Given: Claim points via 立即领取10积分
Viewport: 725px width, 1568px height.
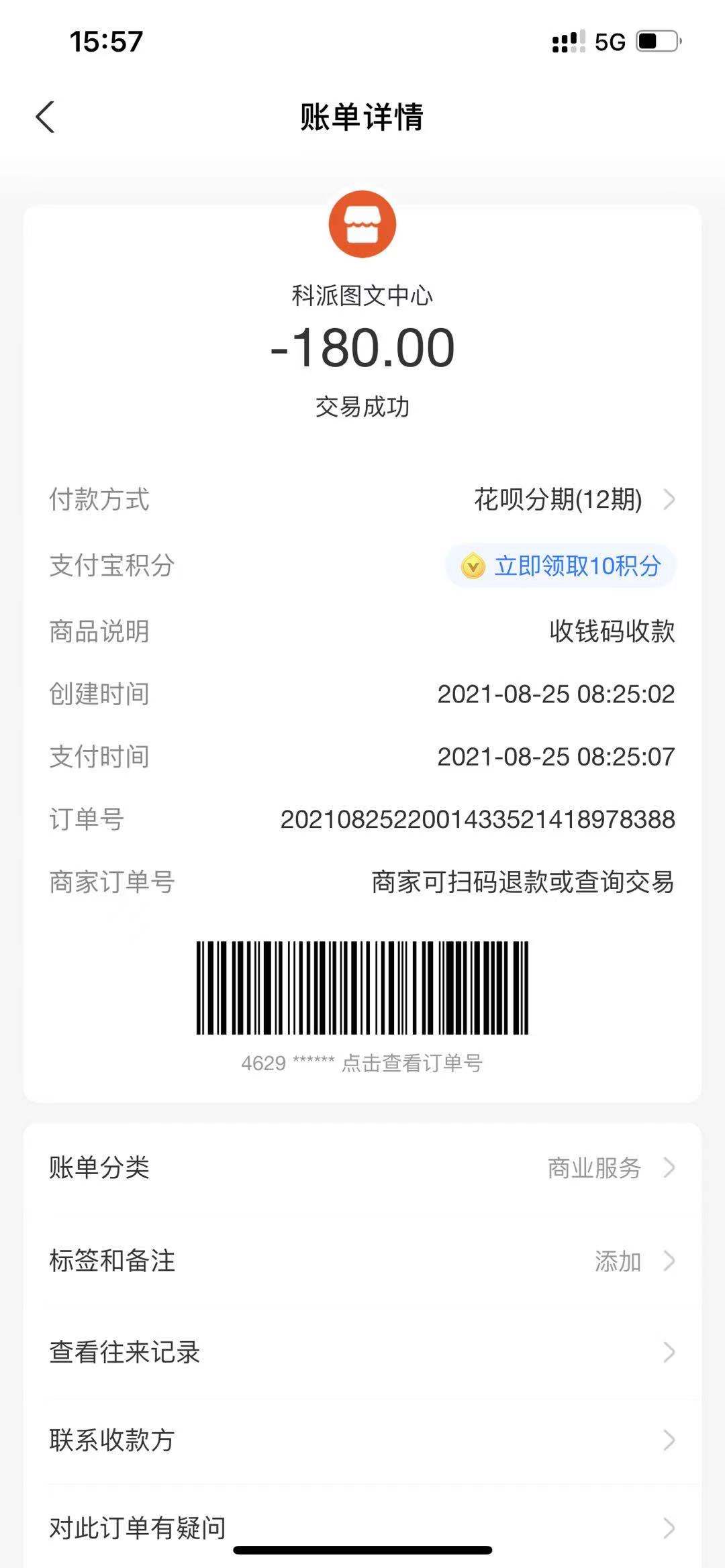Looking at the screenshot, I should pos(561,566).
